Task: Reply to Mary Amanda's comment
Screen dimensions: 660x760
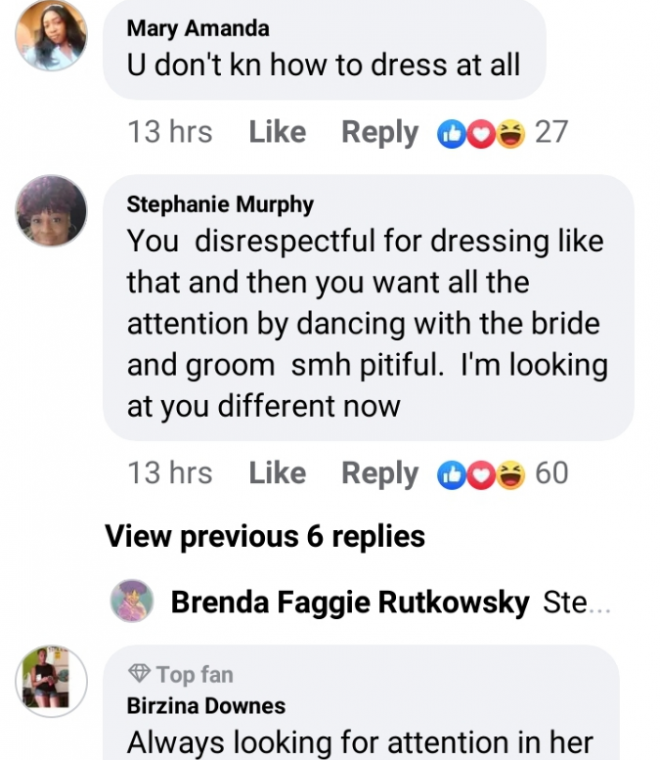Action: (380, 132)
